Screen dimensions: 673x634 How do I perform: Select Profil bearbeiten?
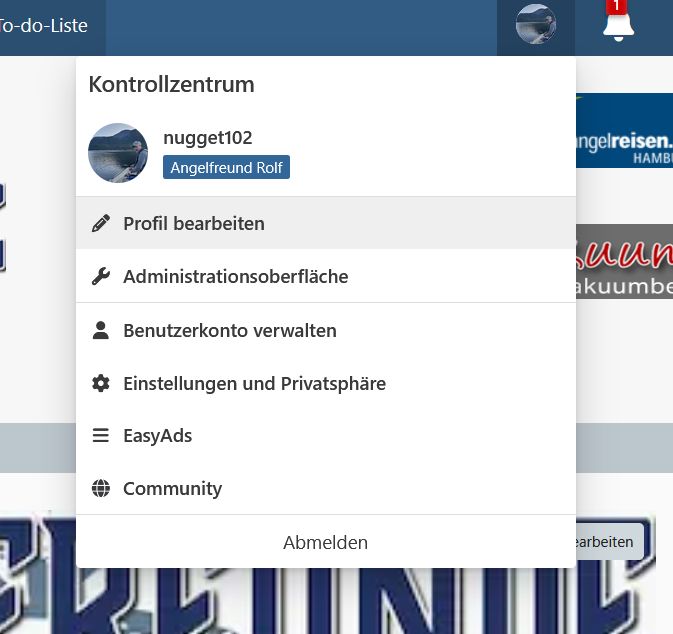click(x=194, y=223)
